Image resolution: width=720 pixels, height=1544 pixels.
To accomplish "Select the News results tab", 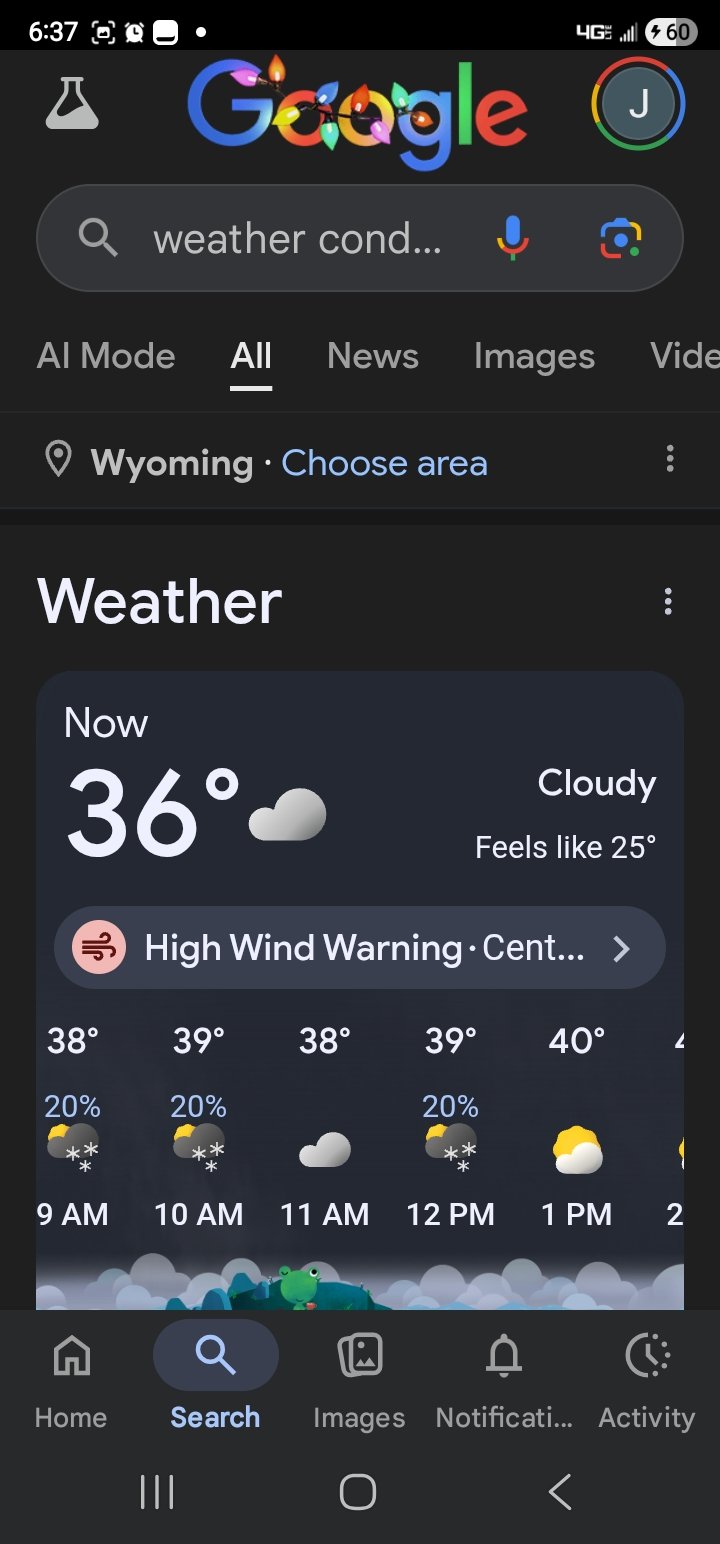I will [372, 356].
